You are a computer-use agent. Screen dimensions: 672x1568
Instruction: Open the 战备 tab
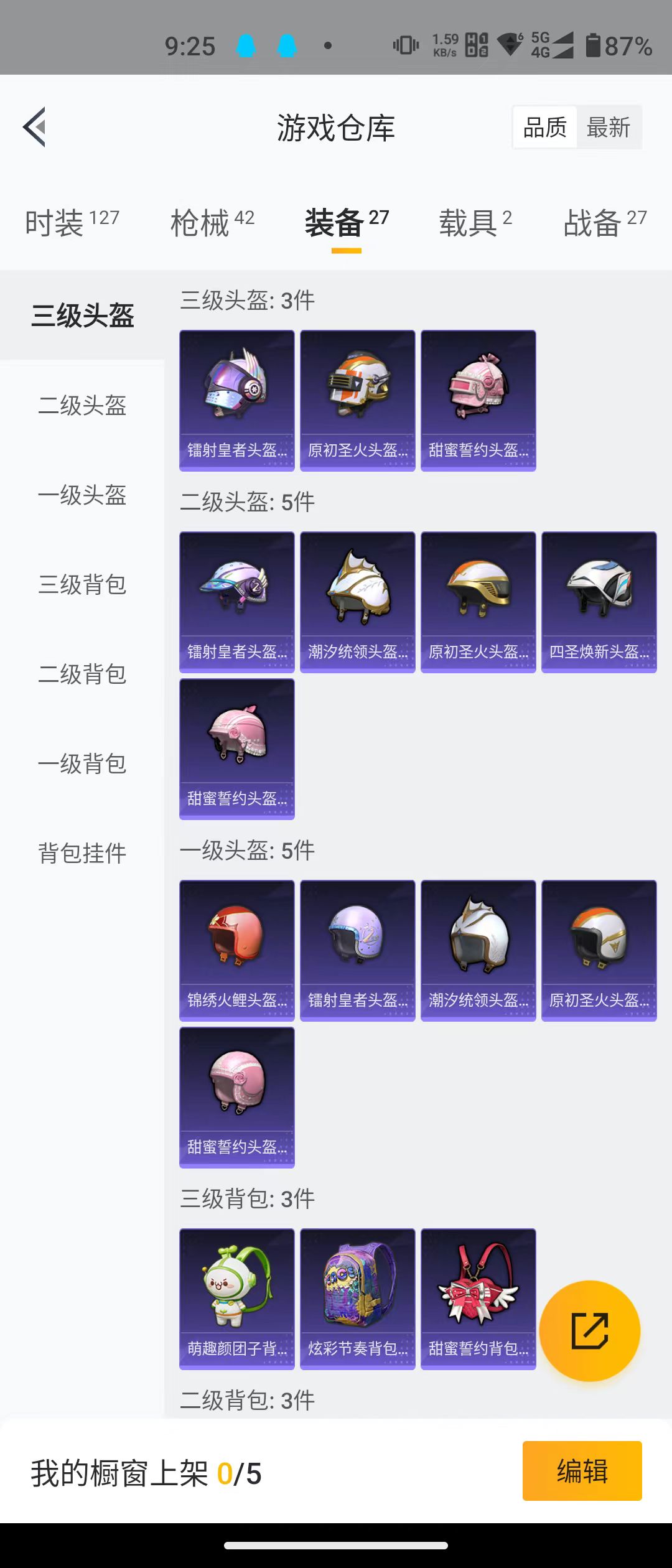coord(604,222)
